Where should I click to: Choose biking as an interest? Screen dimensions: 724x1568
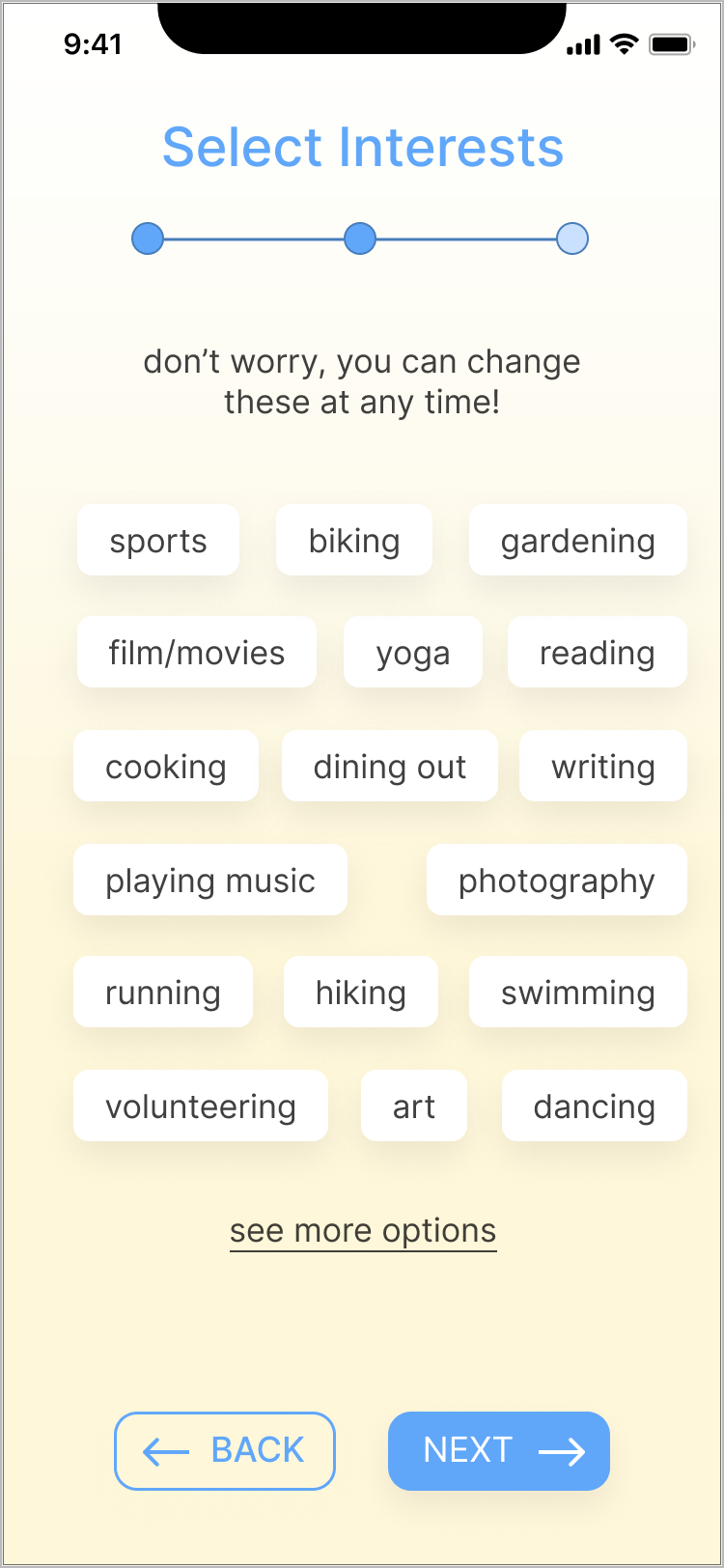354,541
